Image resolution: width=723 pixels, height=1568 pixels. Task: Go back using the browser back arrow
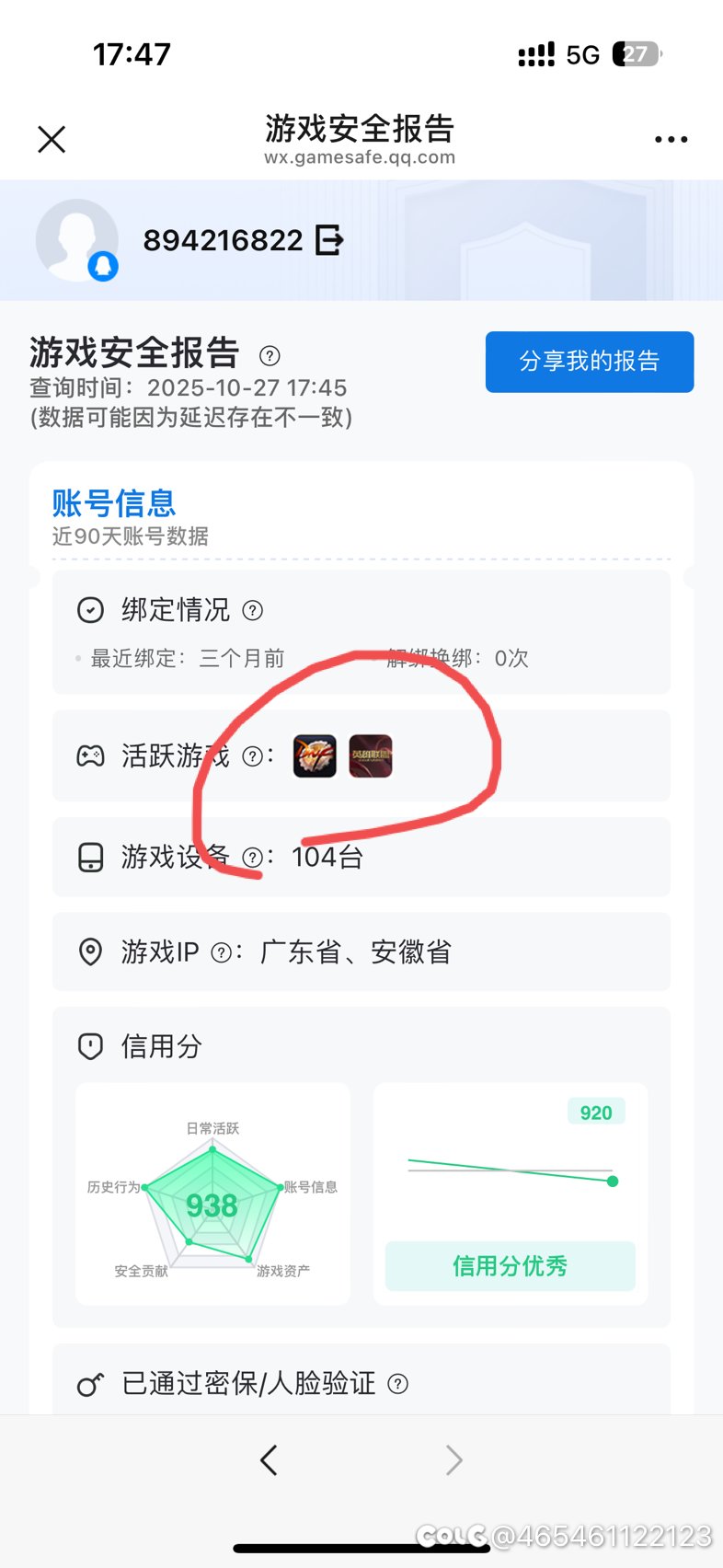click(x=269, y=1459)
